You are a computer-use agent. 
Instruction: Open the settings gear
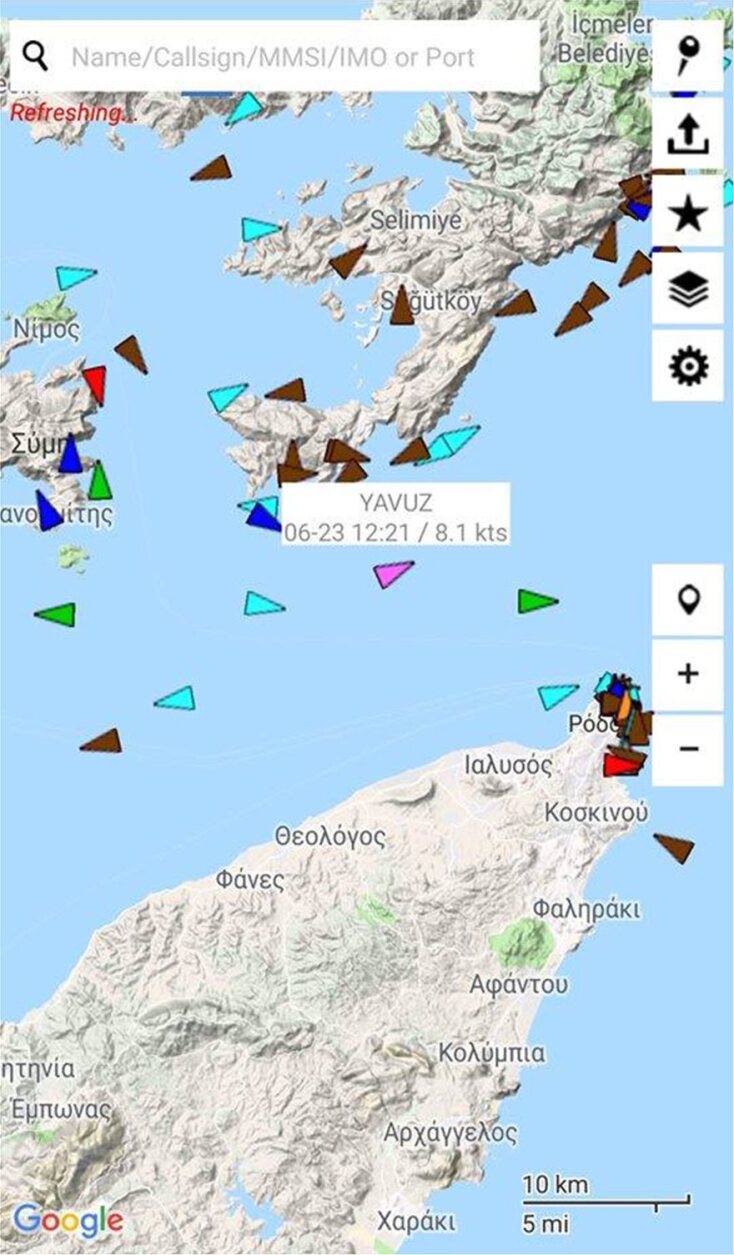tap(688, 367)
